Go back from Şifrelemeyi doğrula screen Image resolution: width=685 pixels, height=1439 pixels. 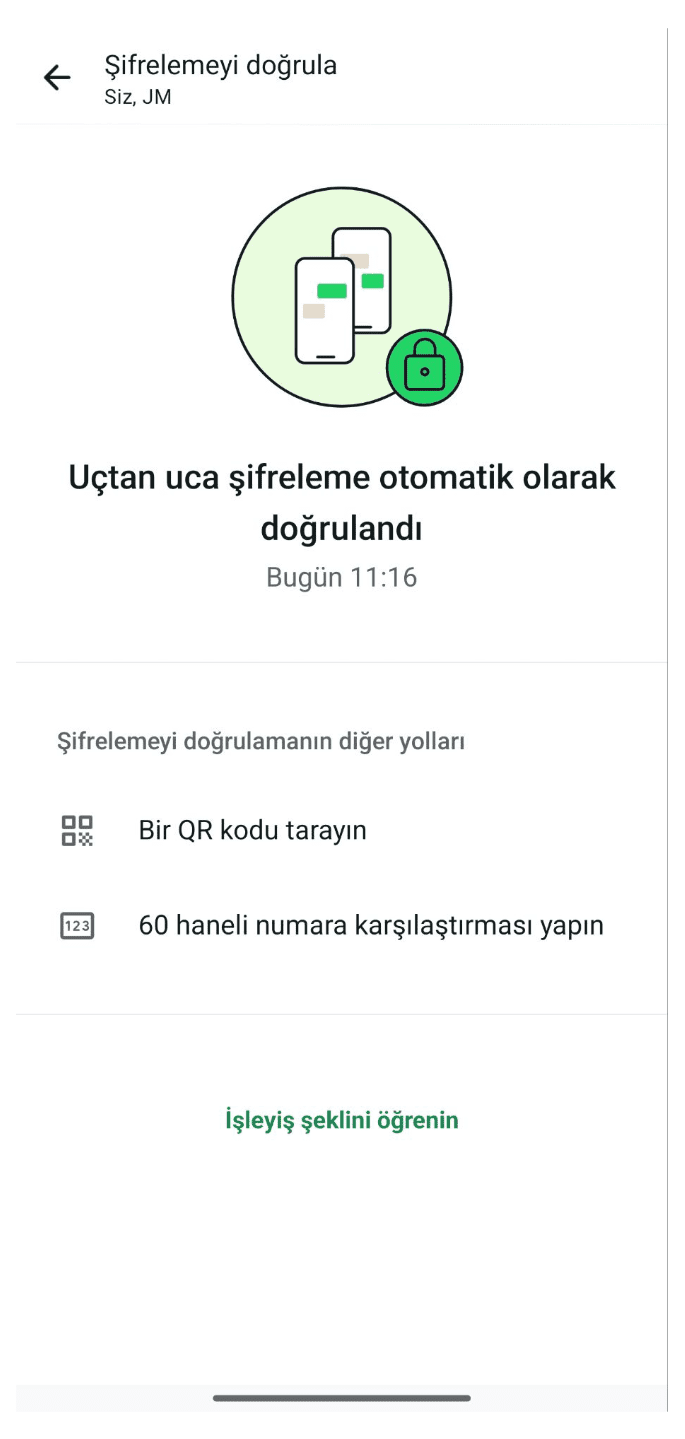coord(57,78)
